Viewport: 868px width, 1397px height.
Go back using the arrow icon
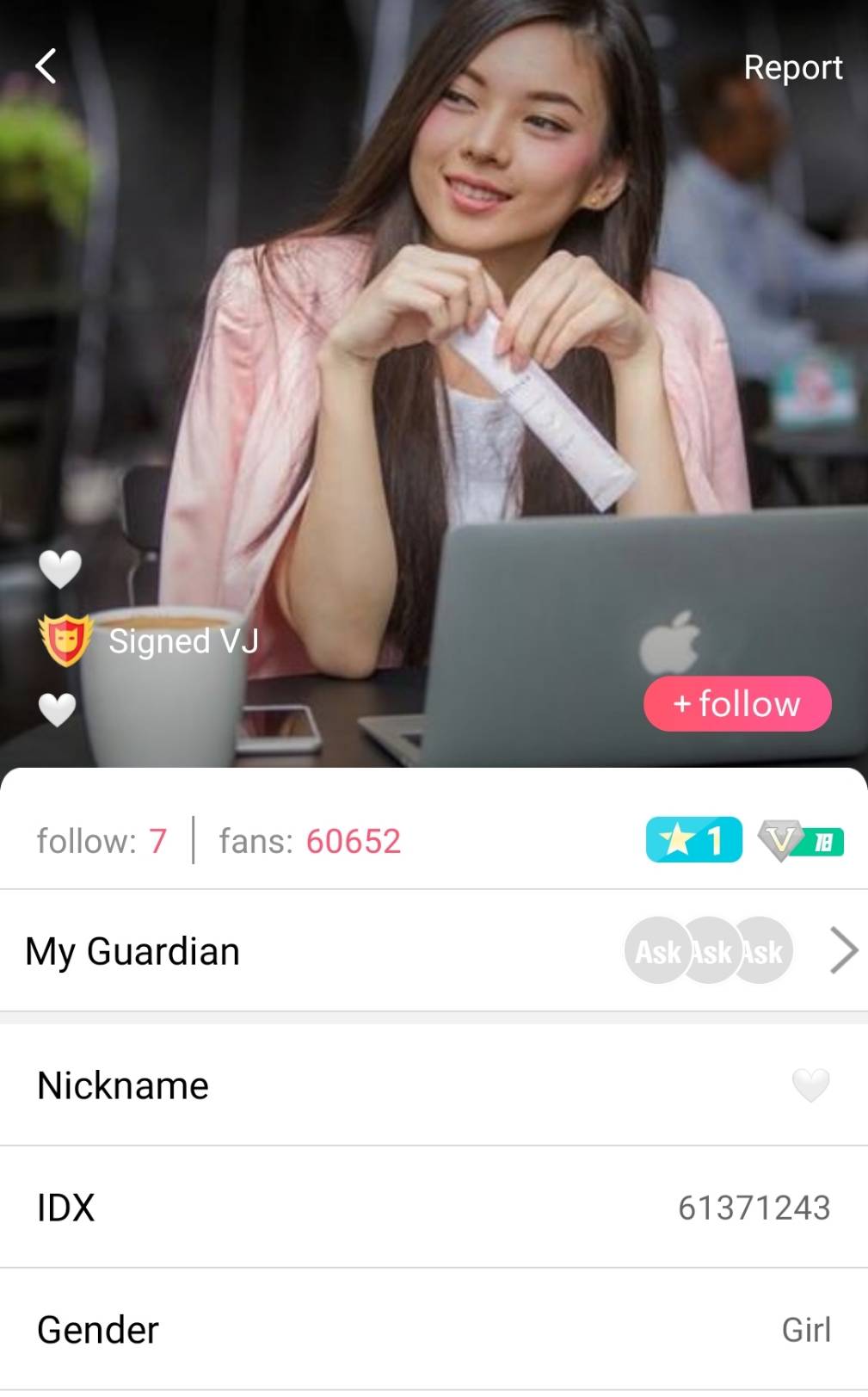tap(46, 66)
